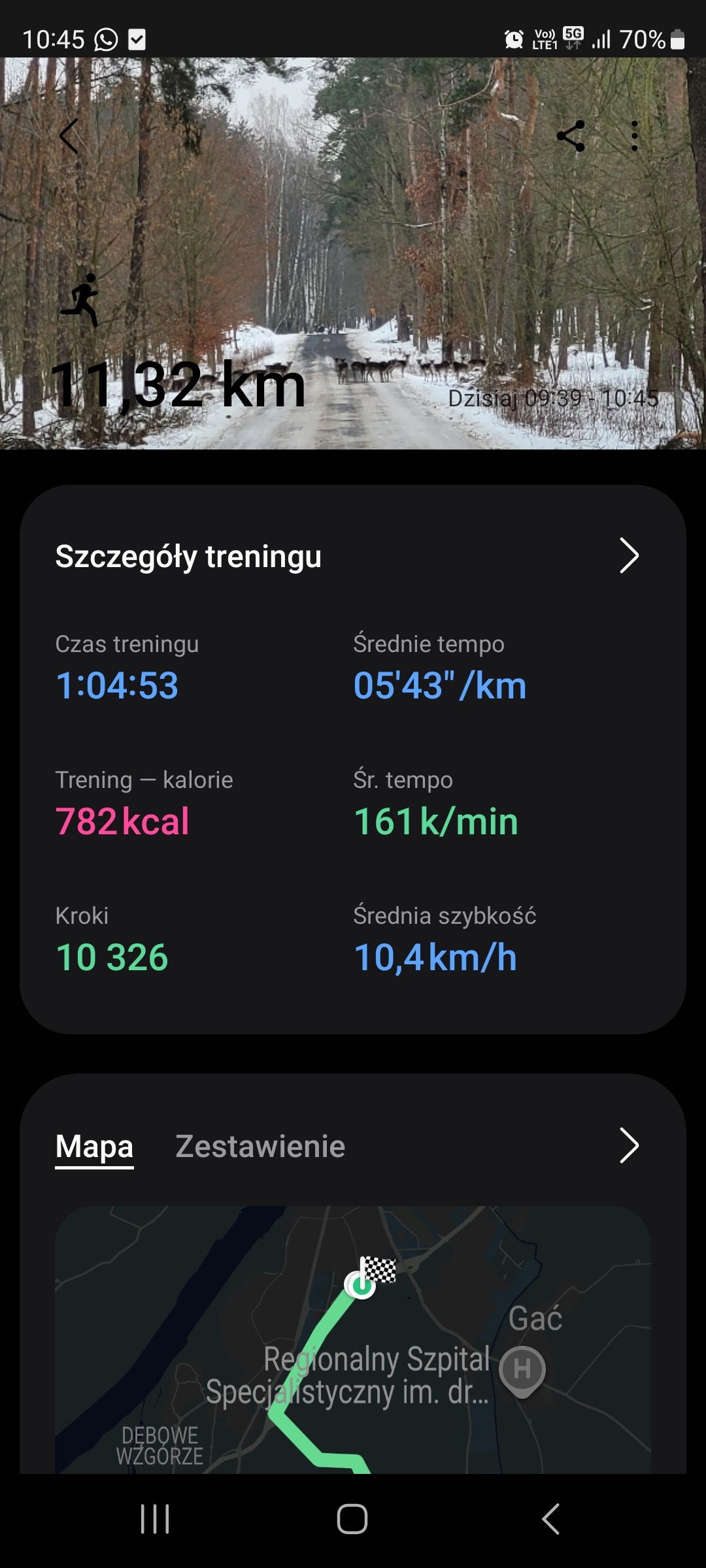Tap the back arrow on the workout photo

70,137
